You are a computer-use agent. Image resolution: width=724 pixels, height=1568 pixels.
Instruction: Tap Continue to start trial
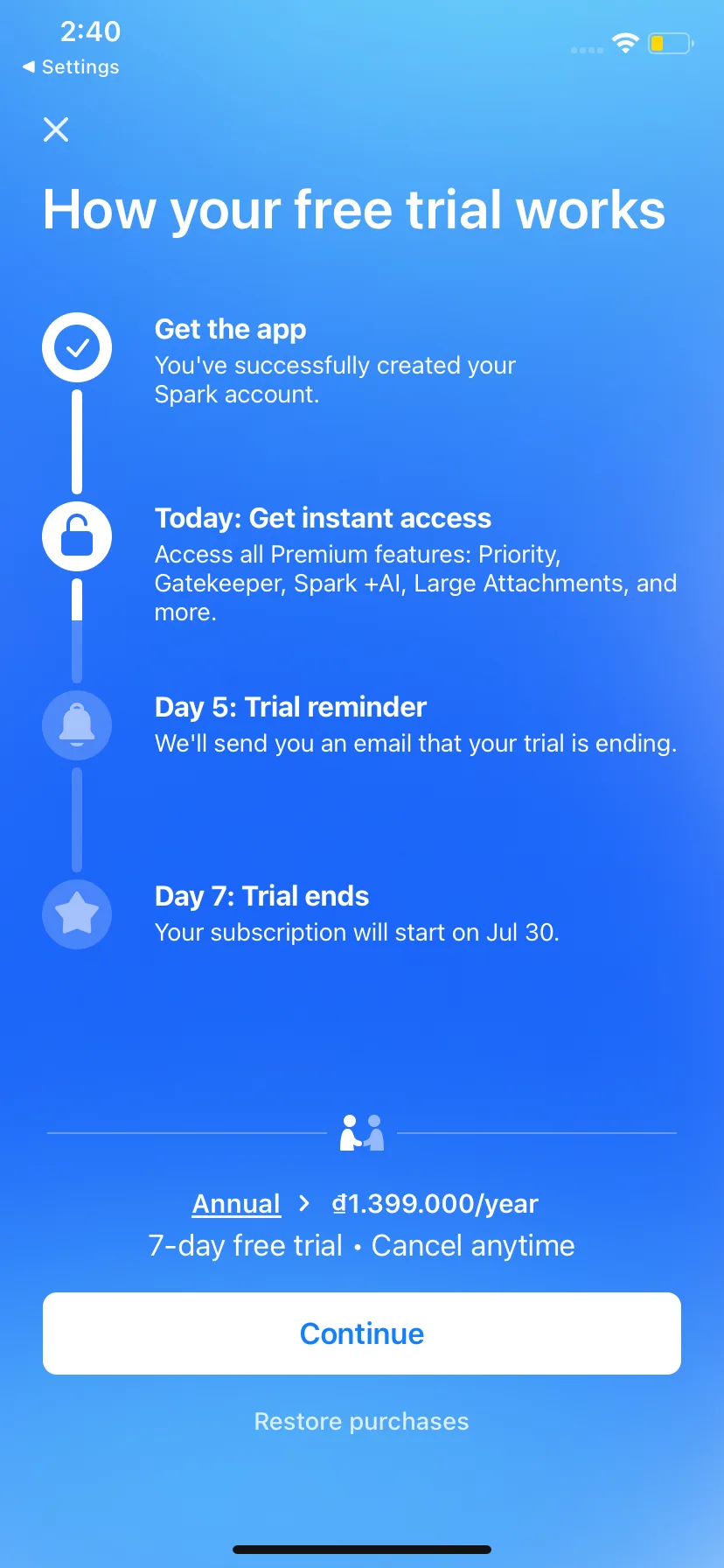[362, 1333]
